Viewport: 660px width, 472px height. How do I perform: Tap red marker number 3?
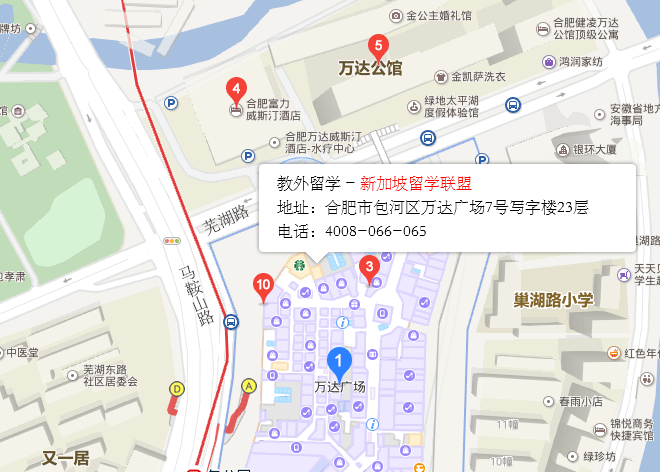[x=368, y=267]
